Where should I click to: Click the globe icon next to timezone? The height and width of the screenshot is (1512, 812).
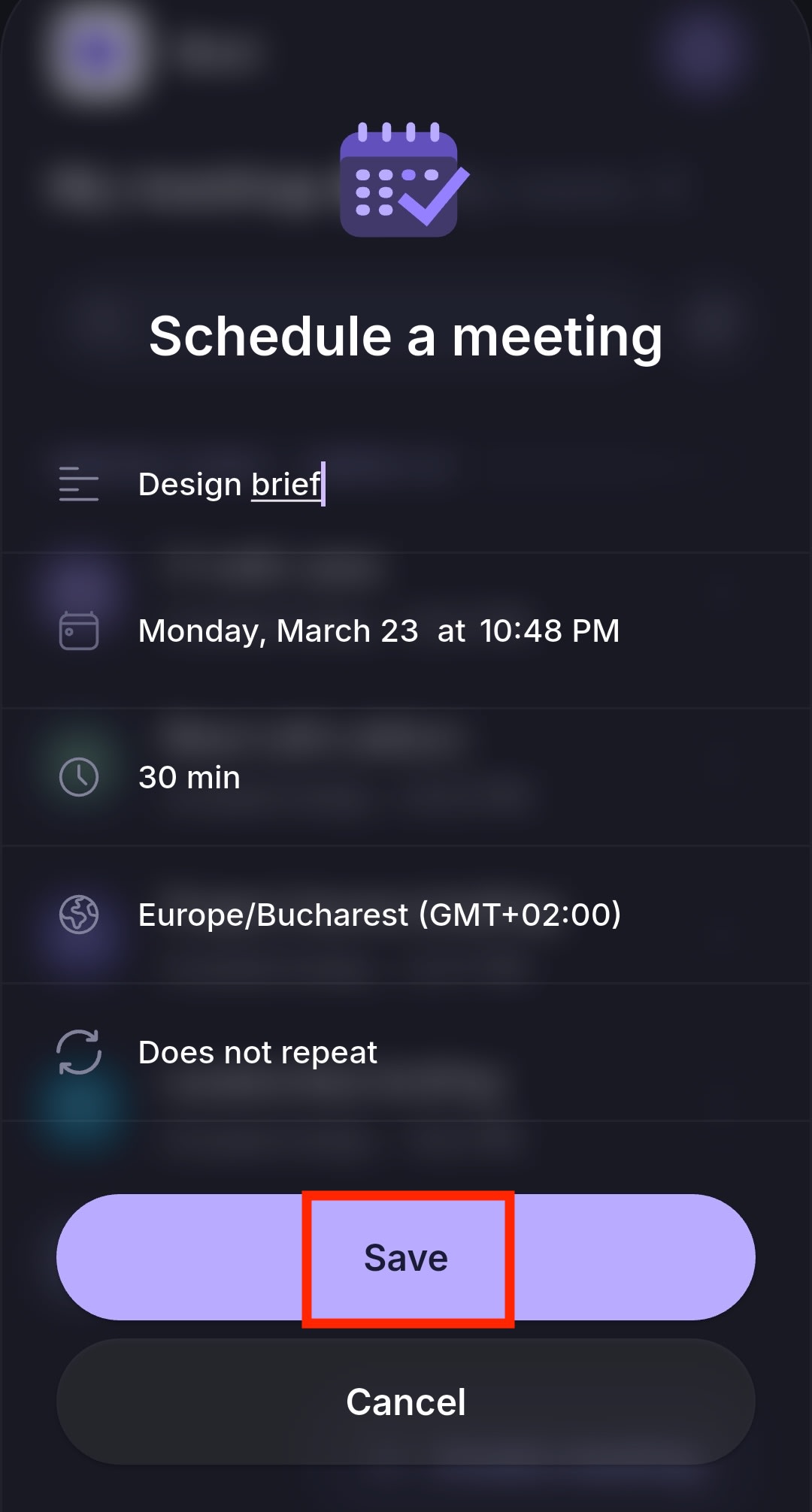78,916
